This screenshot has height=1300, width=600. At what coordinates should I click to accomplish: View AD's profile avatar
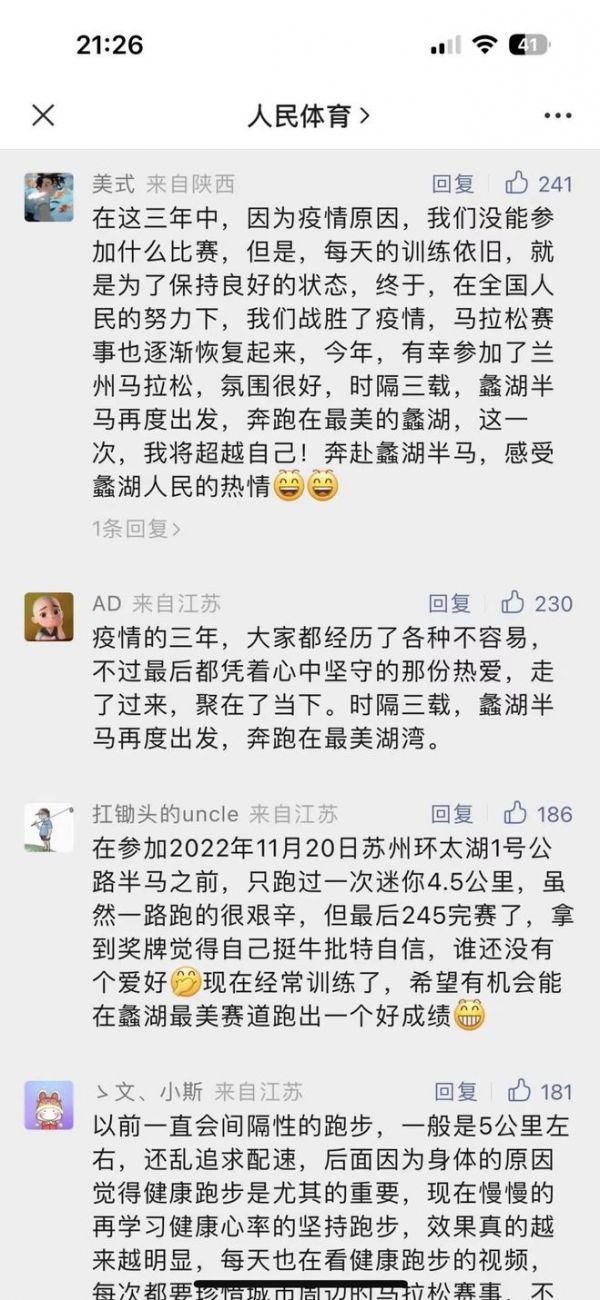tap(49, 617)
